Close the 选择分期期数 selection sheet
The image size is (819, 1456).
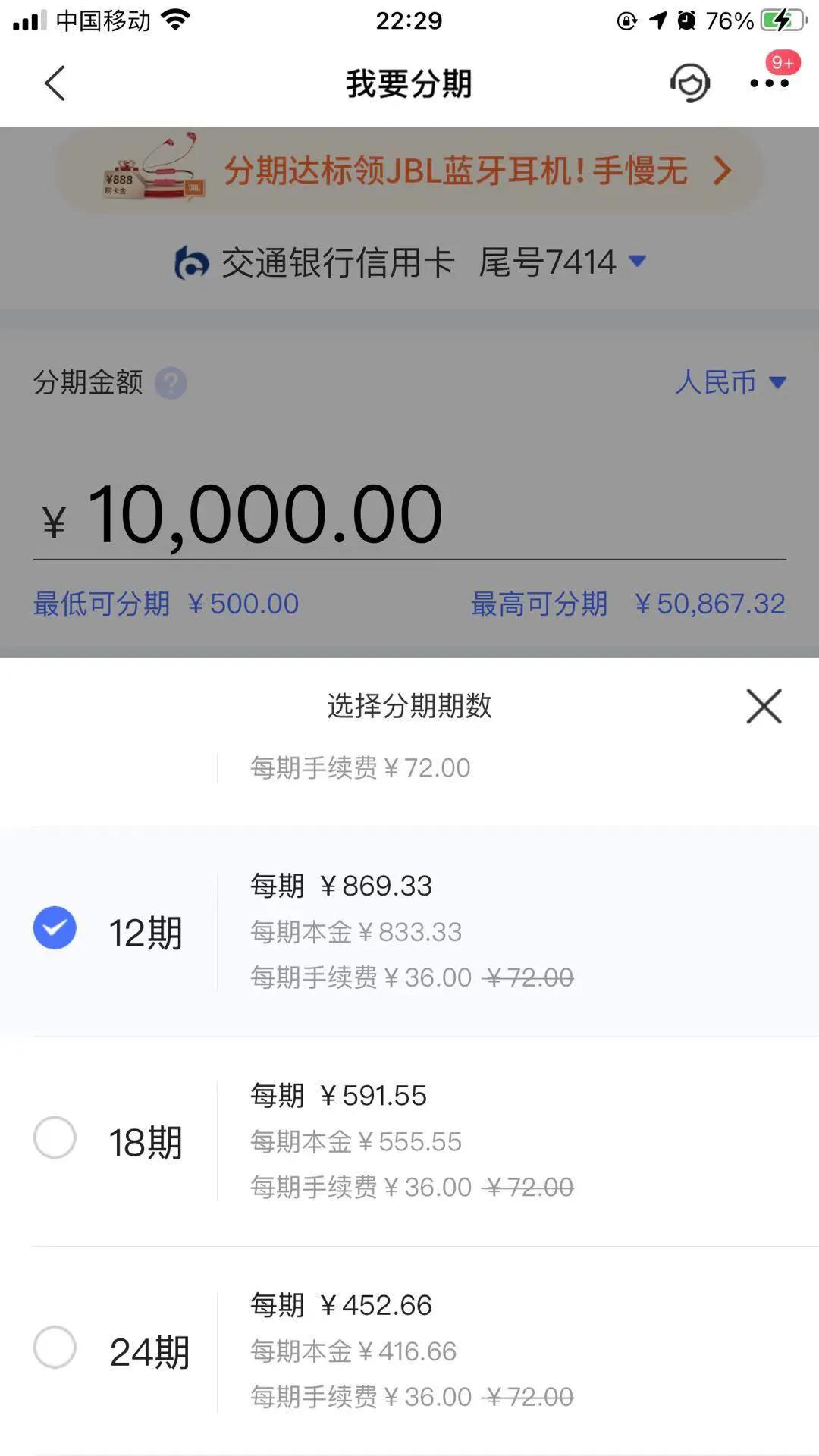pos(763,706)
